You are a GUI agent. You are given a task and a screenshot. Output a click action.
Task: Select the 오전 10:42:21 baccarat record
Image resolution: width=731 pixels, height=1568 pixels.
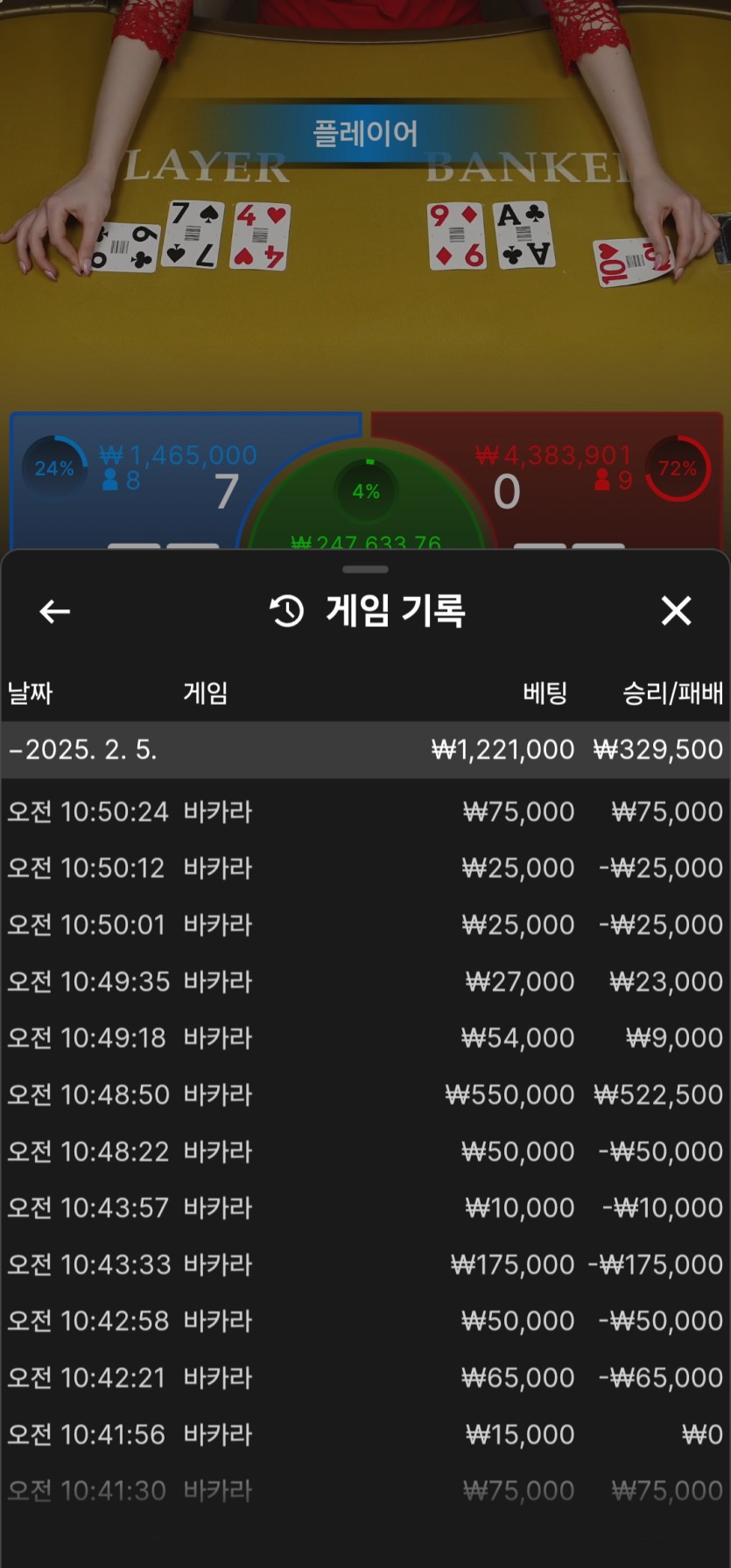pyautogui.click(x=365, y=1377)
